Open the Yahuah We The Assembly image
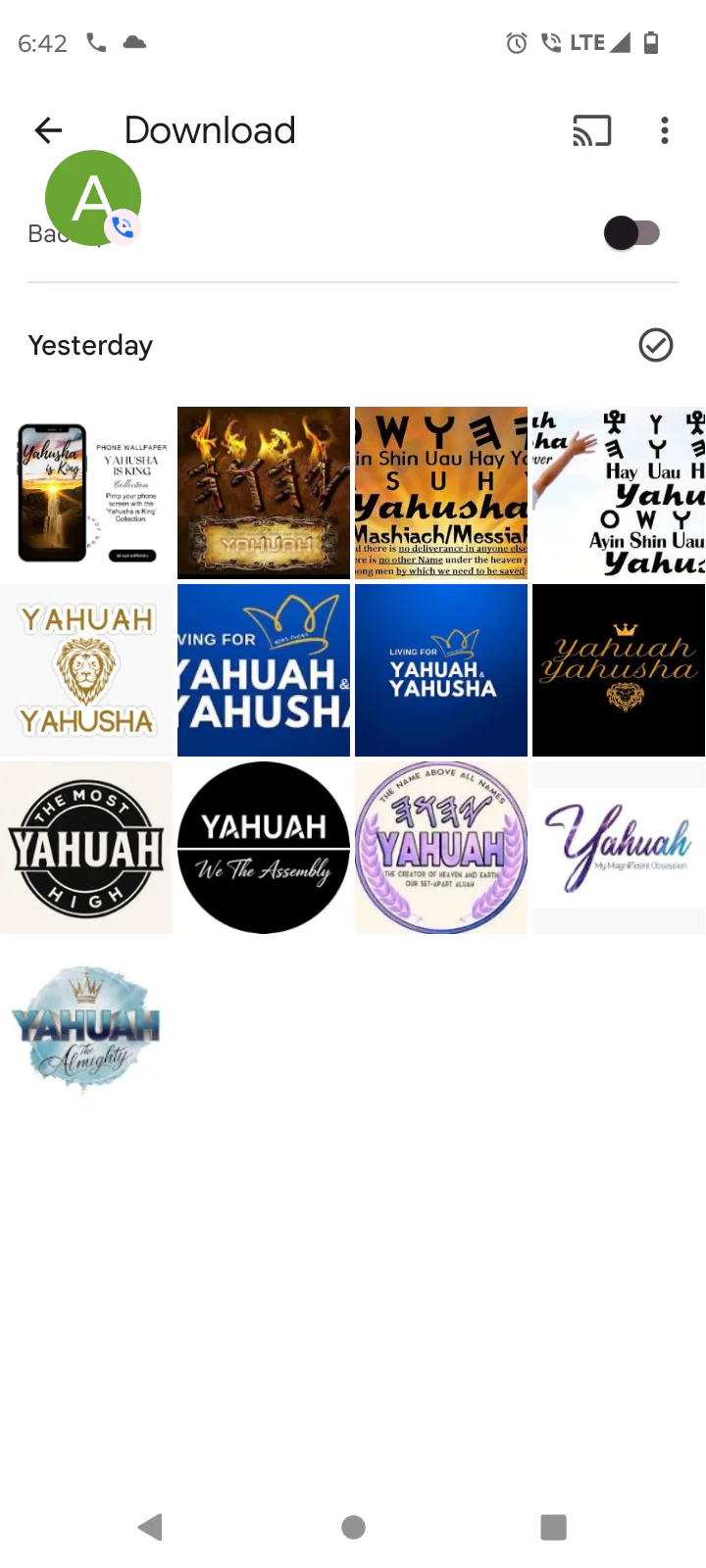 pyautogui.click(x=264, y=848)
